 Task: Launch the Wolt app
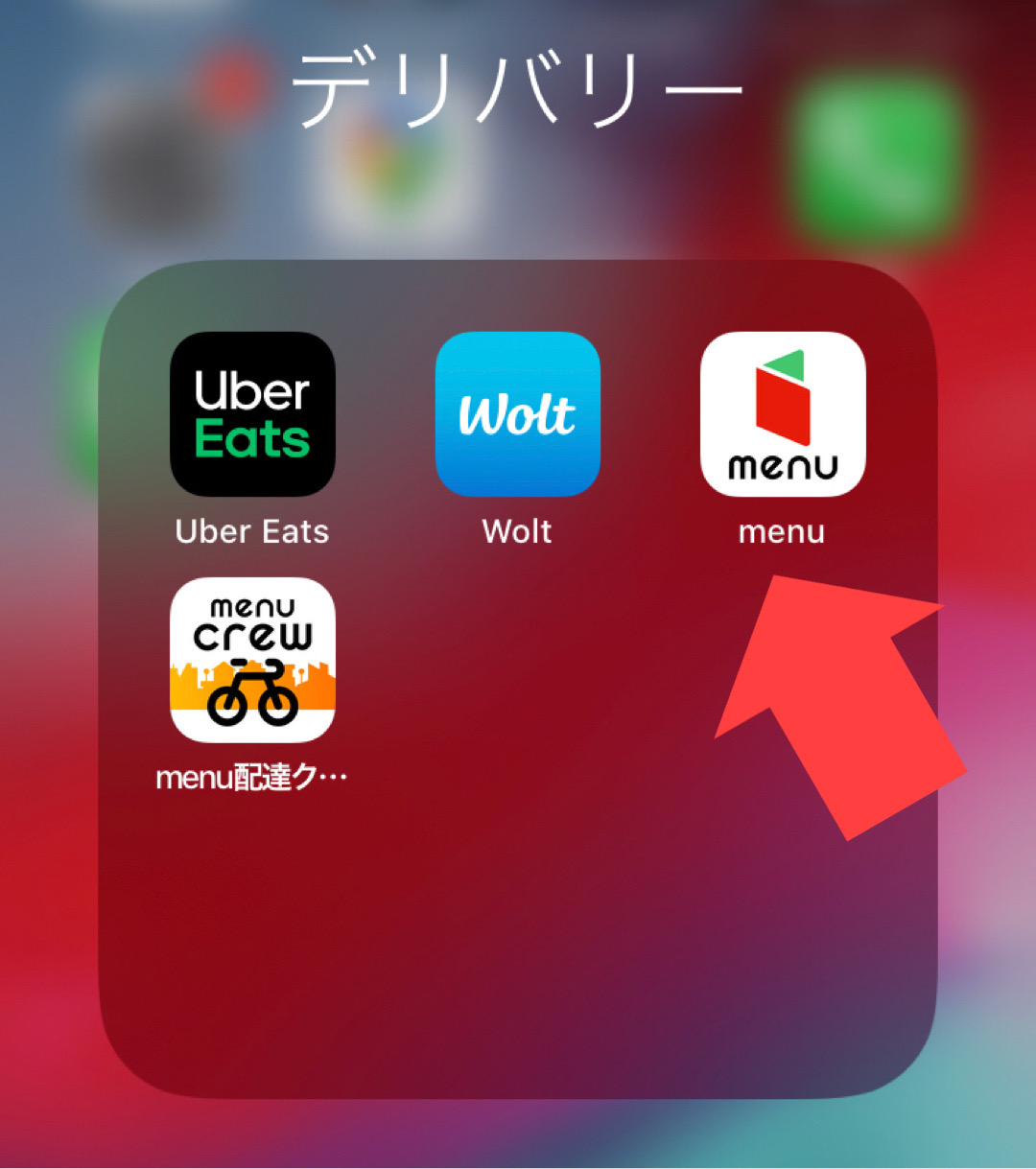[x=517, y=414]
